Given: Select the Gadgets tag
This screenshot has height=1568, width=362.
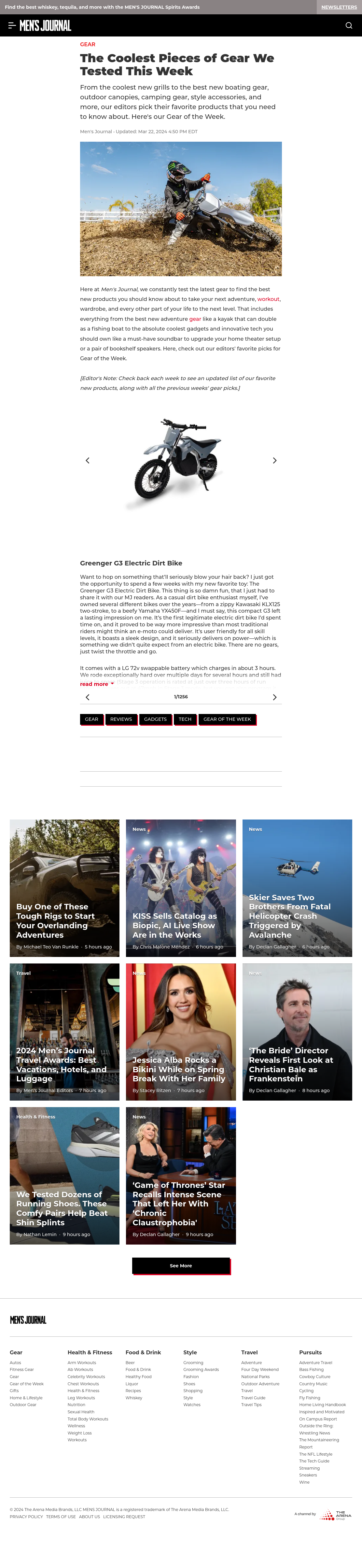Looking at the screenshot, I should pyautogui.click(x=155, y=719).
